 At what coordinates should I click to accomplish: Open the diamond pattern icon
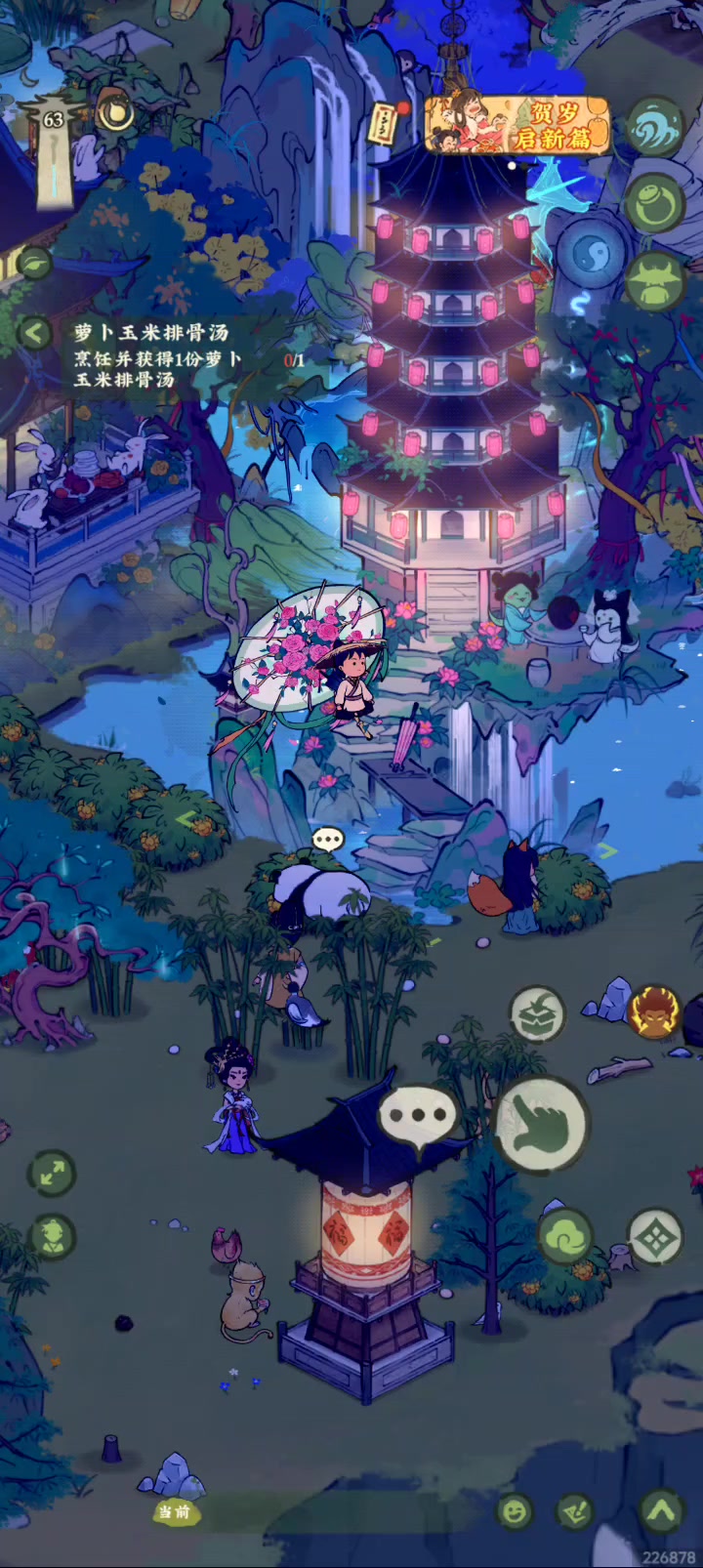click(653, 1236)
